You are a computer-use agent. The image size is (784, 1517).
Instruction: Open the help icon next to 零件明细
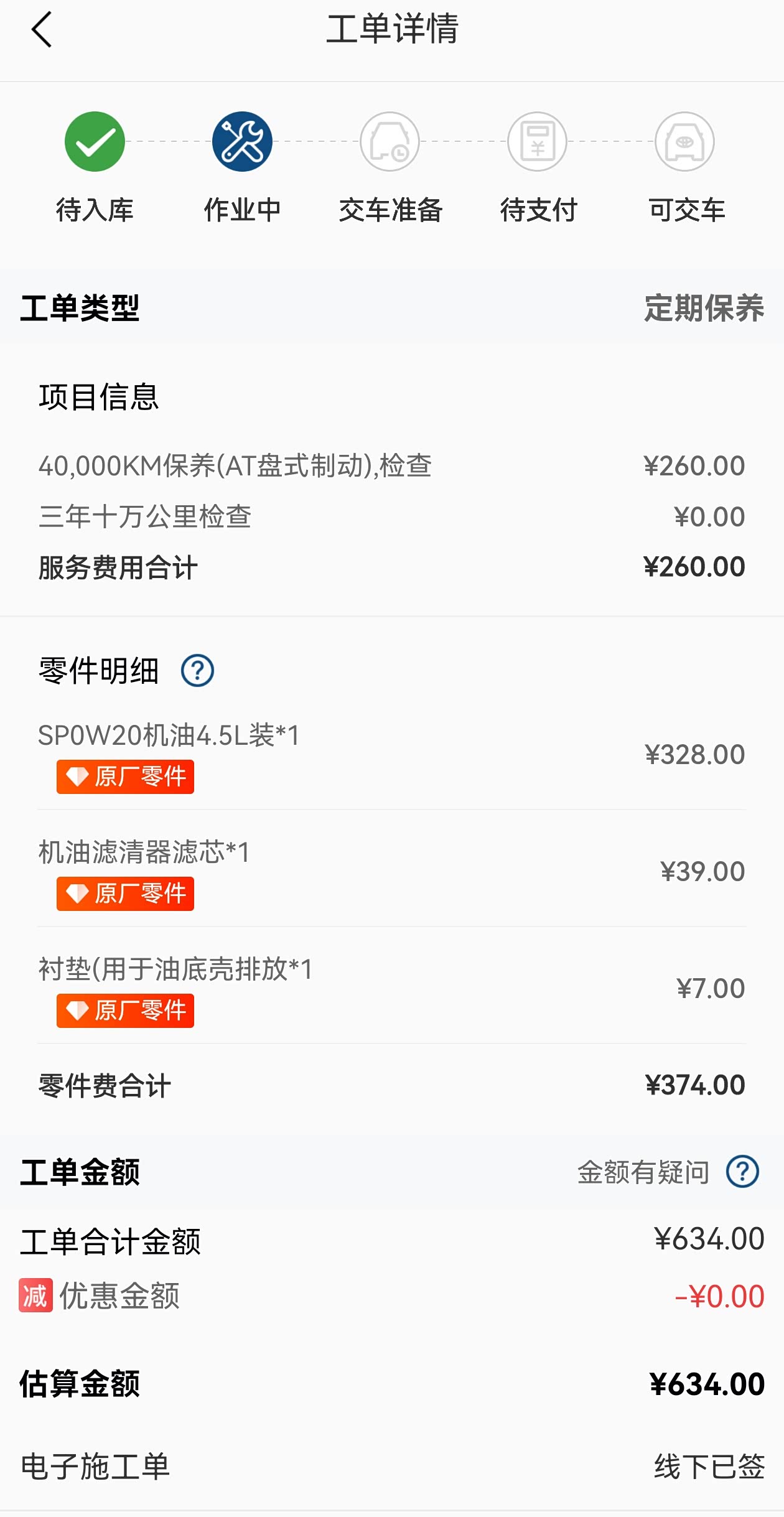coord(197,671)
